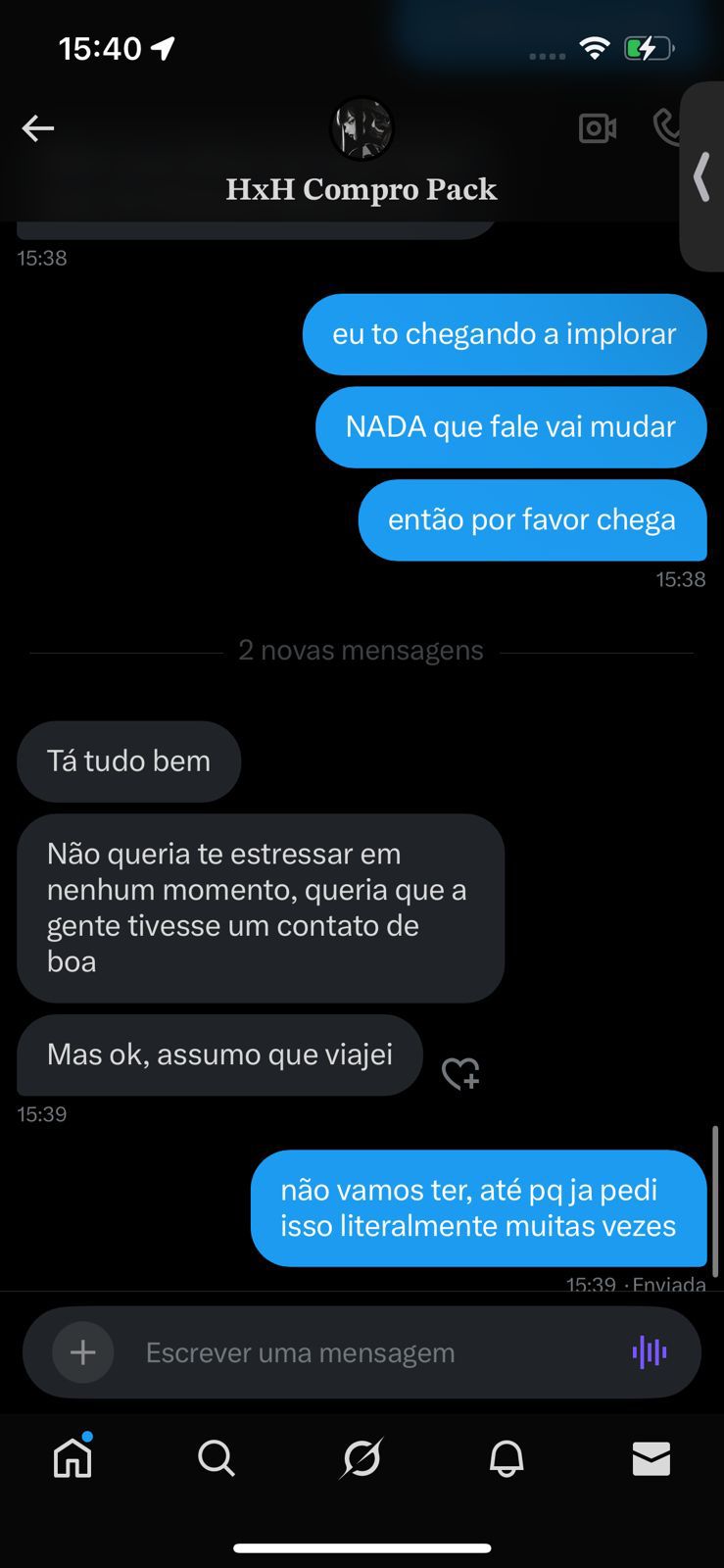Open HxH Compro Pack profile avatar
The height and width of the screenshot is (1568, 724).
(362, 128)
